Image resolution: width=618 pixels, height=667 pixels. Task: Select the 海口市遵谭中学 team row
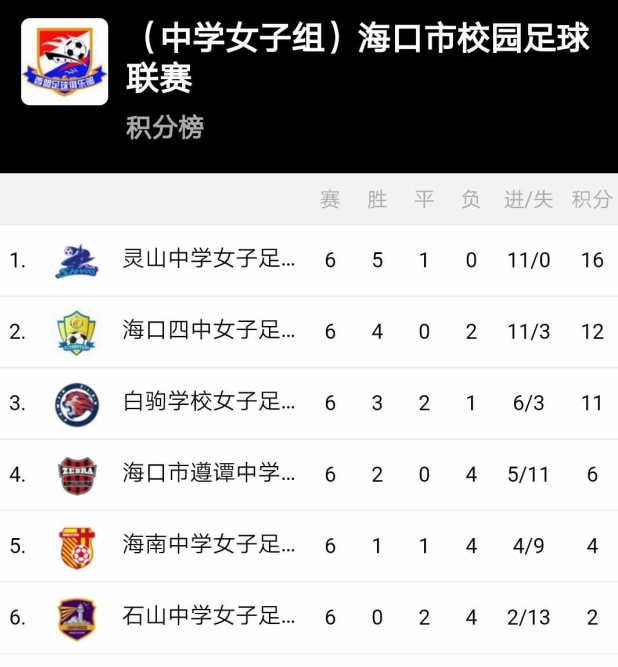click(x=209, y=474)
